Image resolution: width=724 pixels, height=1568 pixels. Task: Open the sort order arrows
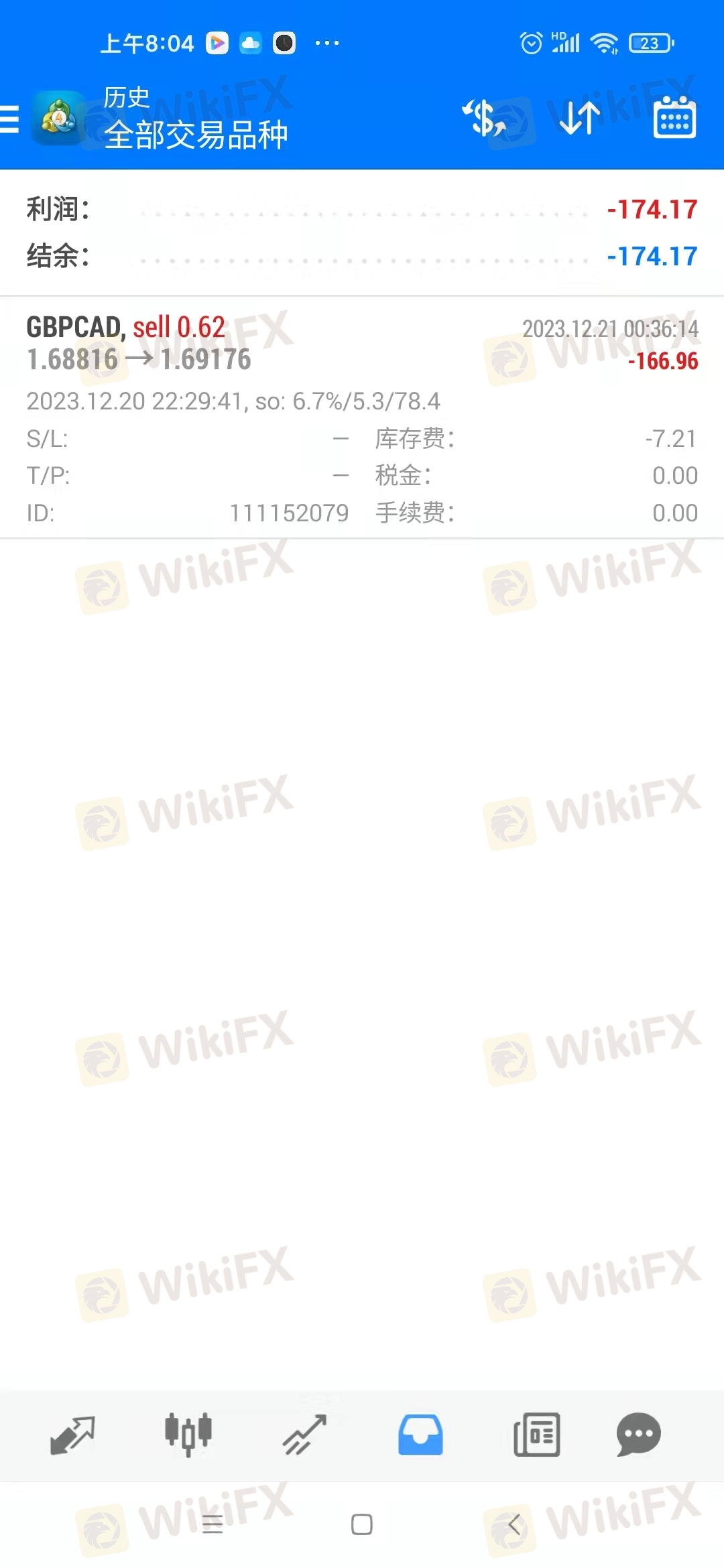579,119
